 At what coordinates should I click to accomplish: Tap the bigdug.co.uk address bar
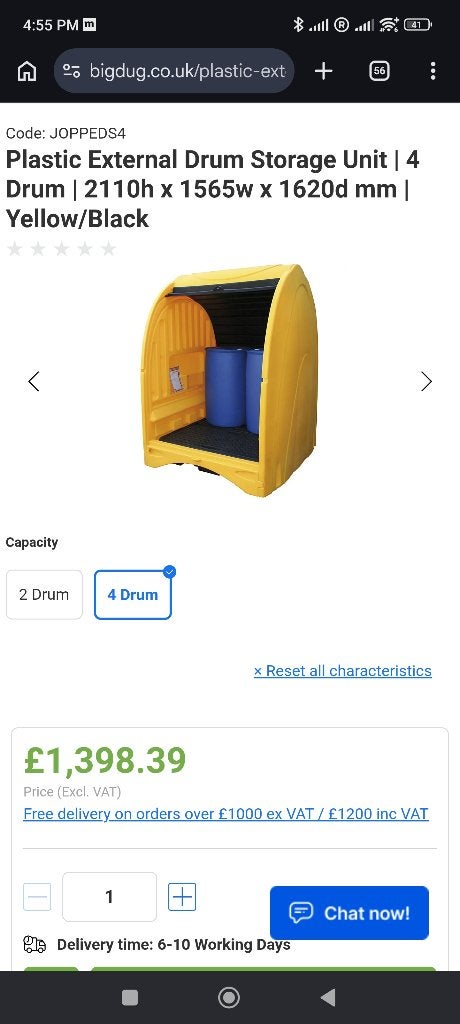click(174, 71)
